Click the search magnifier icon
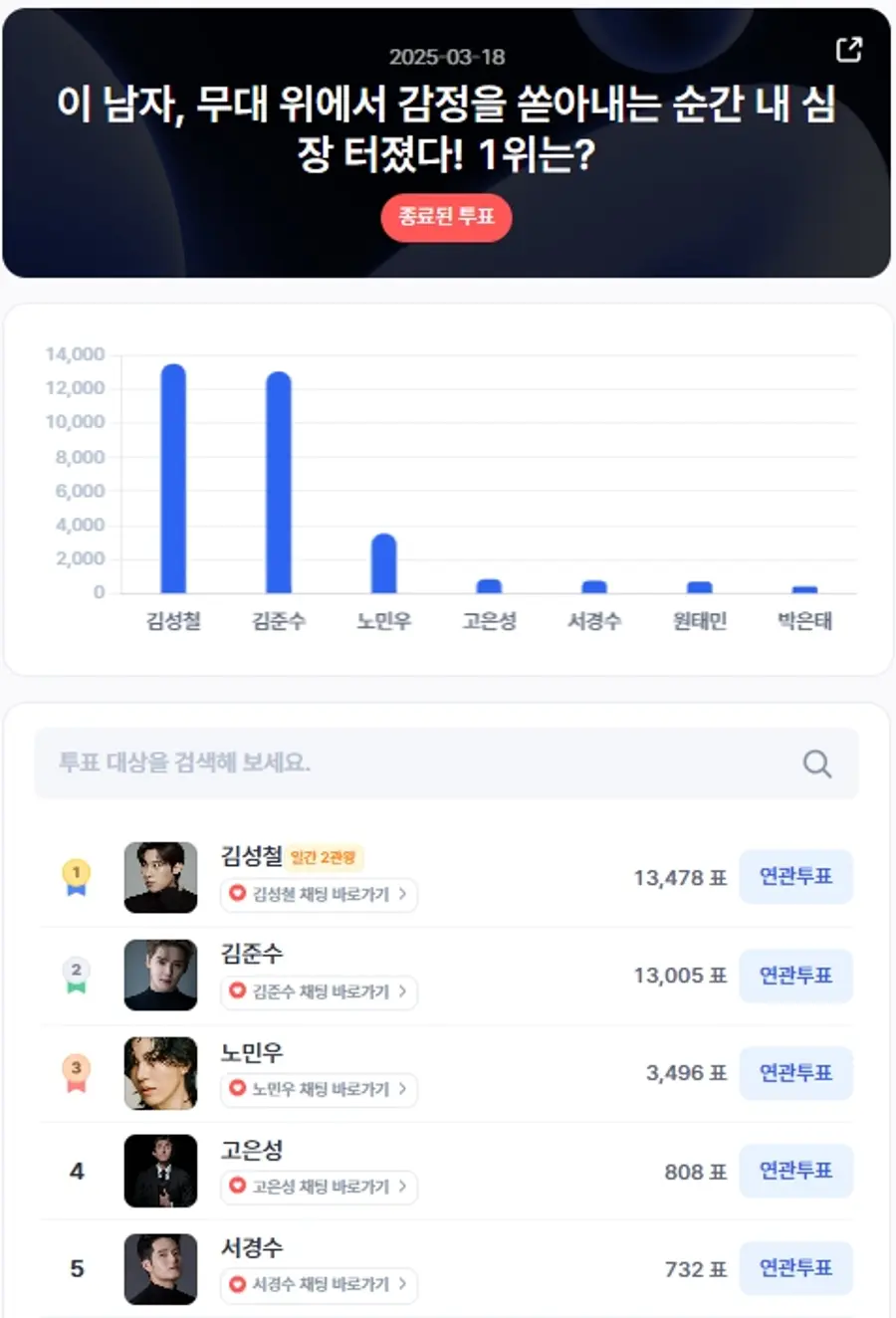Image resolution: width=896 pixels, height=1318 pixels. [x=816, y=764]
